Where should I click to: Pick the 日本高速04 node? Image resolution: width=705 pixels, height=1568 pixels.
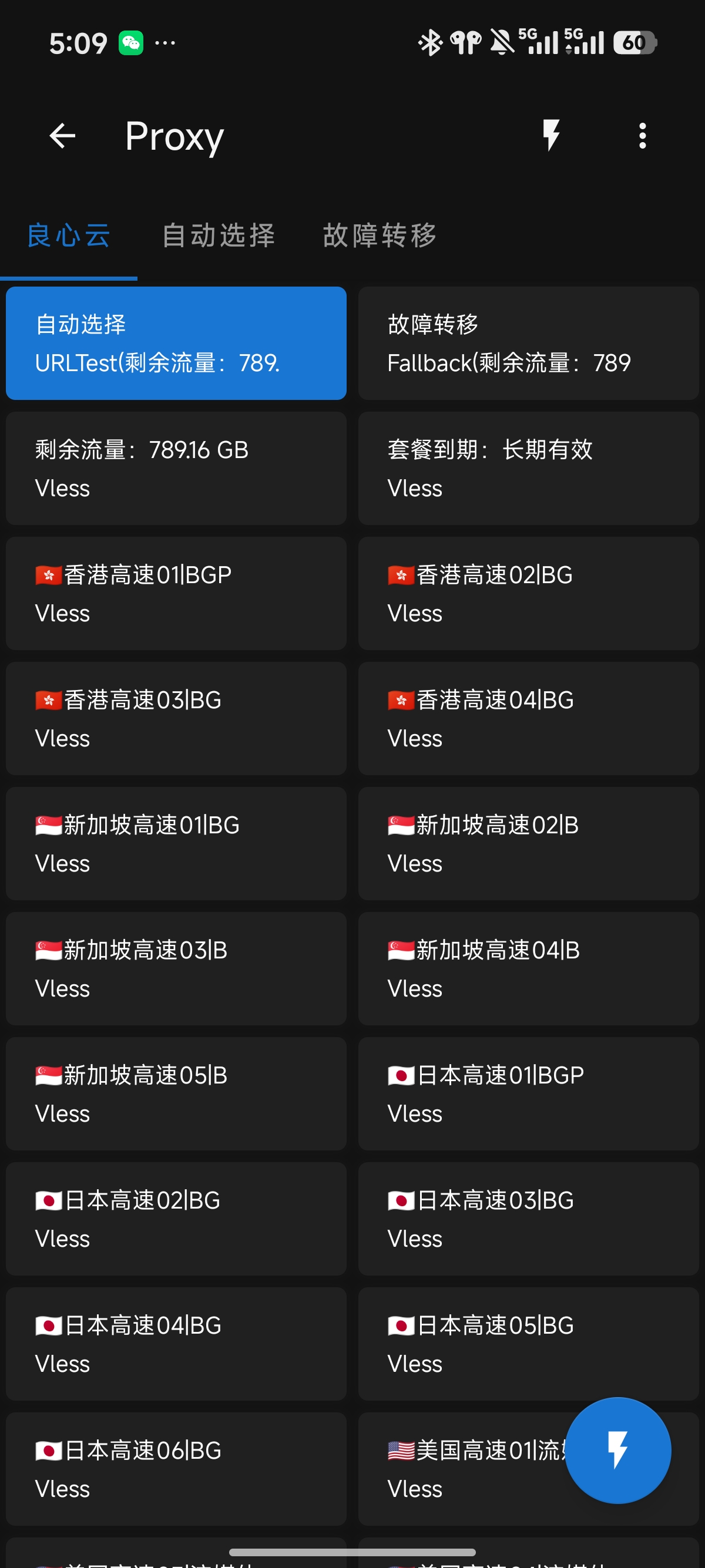[176, 1344]
